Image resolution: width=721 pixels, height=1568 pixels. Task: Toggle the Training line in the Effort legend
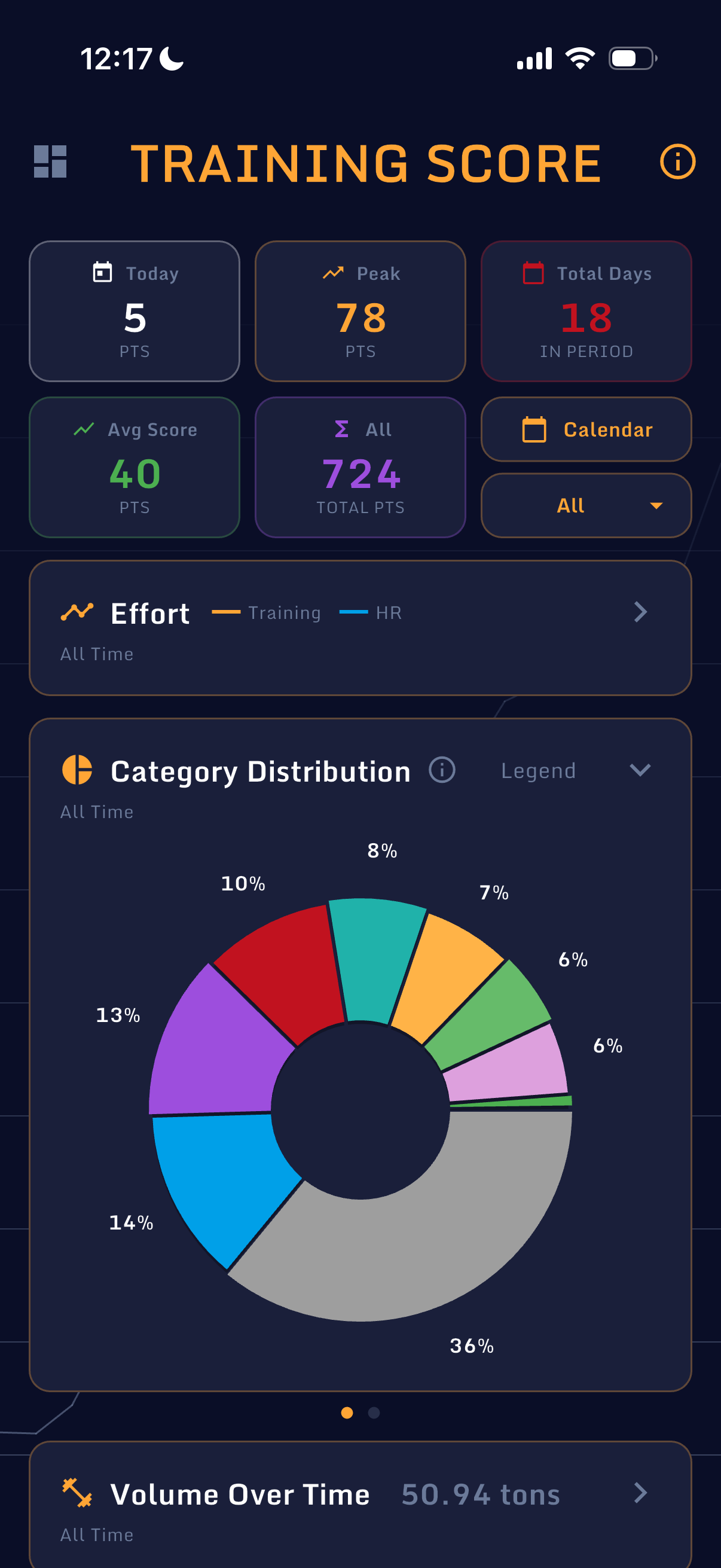click(x=269, y=612)
